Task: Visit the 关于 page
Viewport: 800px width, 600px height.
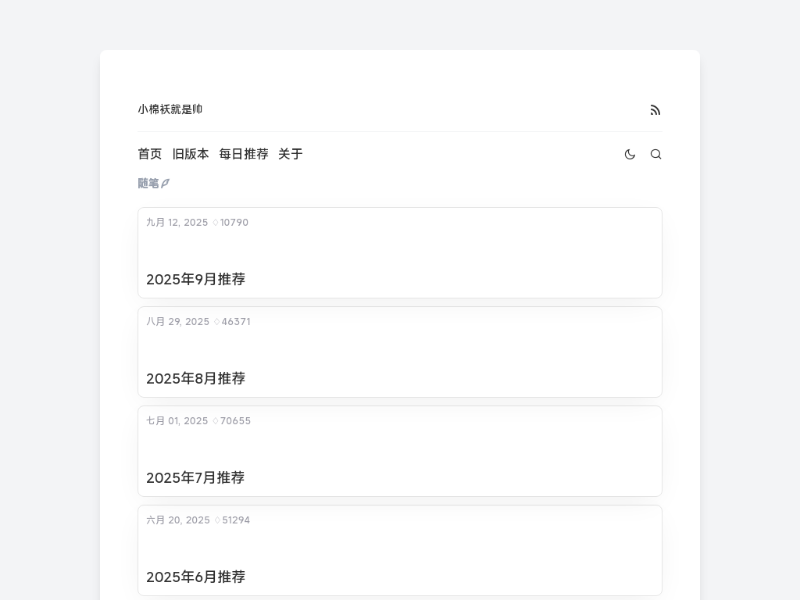Action: click(x=290, y=154)
